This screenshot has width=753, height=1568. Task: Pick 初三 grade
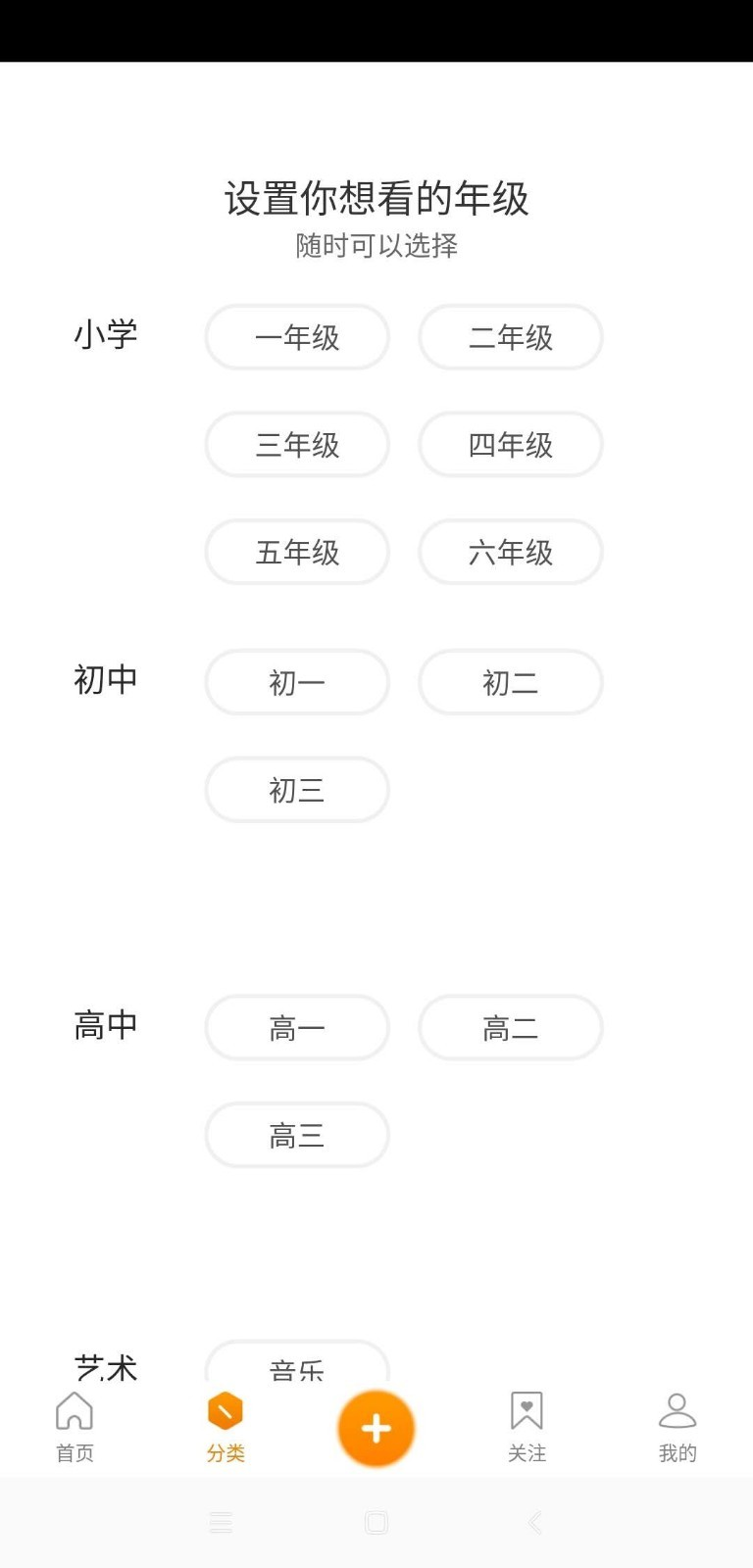point(297,790)
